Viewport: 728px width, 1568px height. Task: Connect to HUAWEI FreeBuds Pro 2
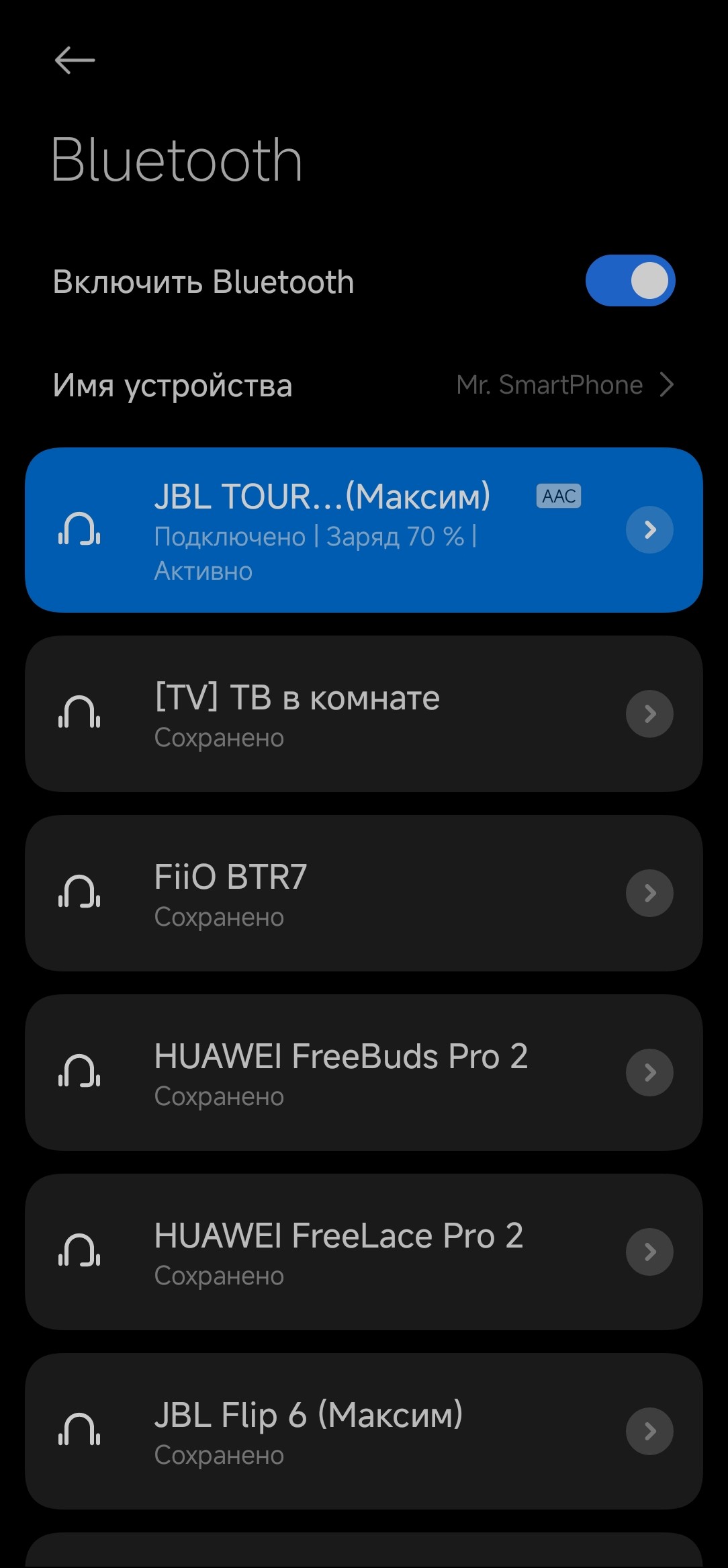tap(322, 1073)
